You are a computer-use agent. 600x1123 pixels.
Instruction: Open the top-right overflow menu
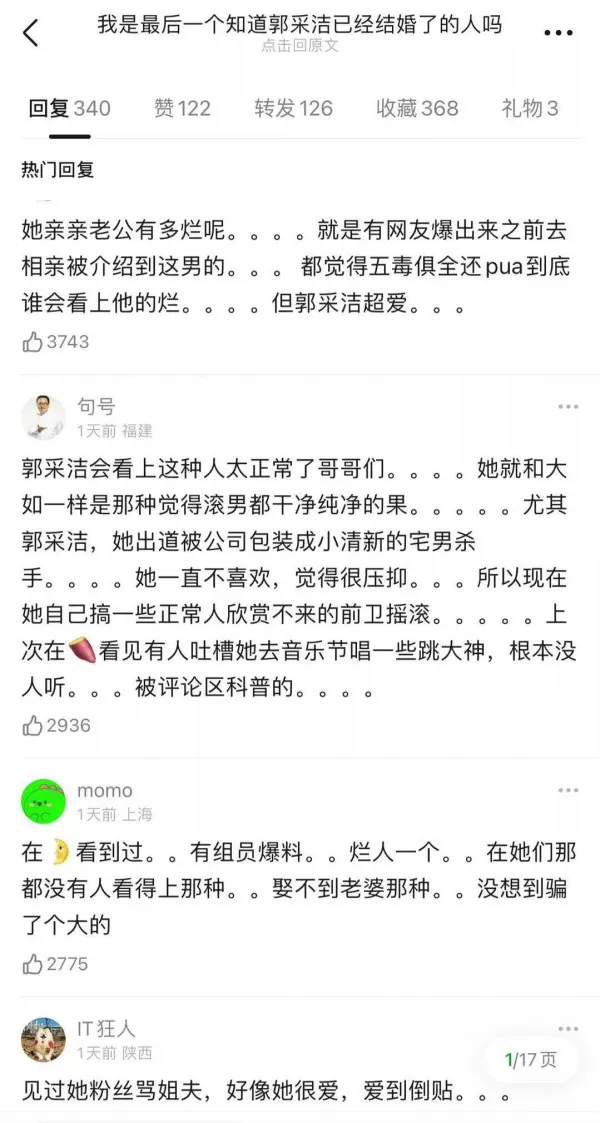coord(558,33)
